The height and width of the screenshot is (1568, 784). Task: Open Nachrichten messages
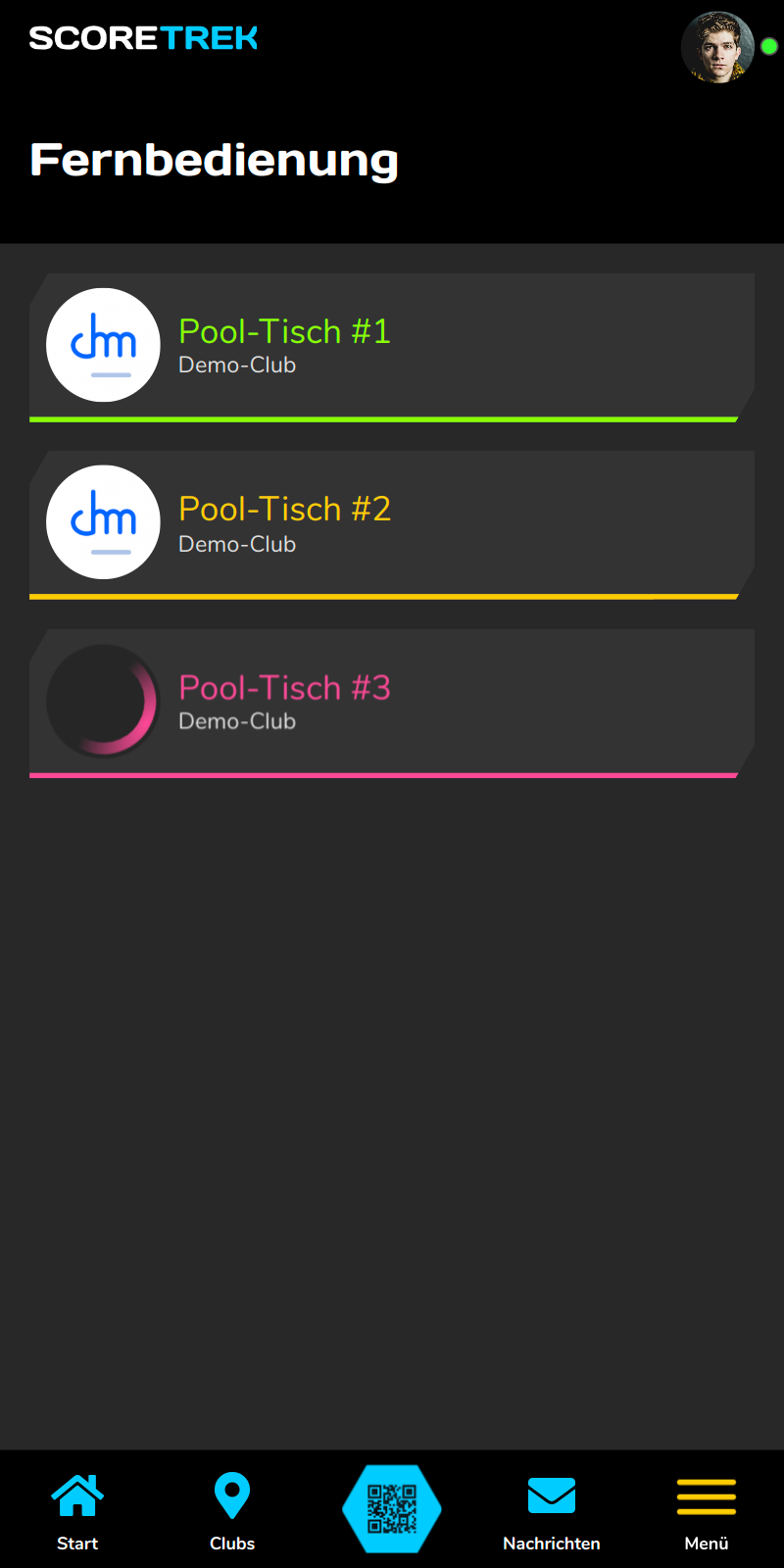551,1511
